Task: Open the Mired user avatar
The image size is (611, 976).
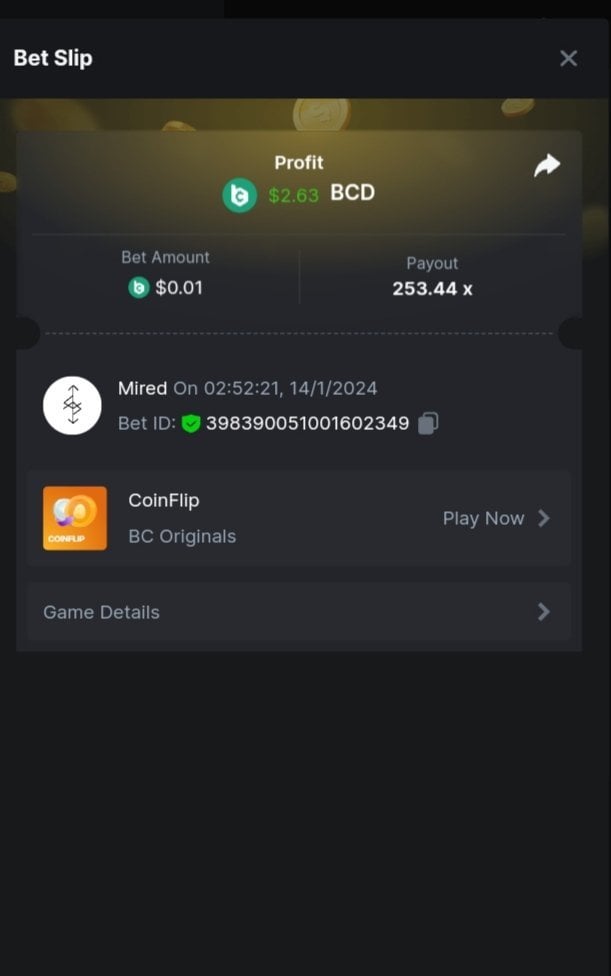Action: 72,405
